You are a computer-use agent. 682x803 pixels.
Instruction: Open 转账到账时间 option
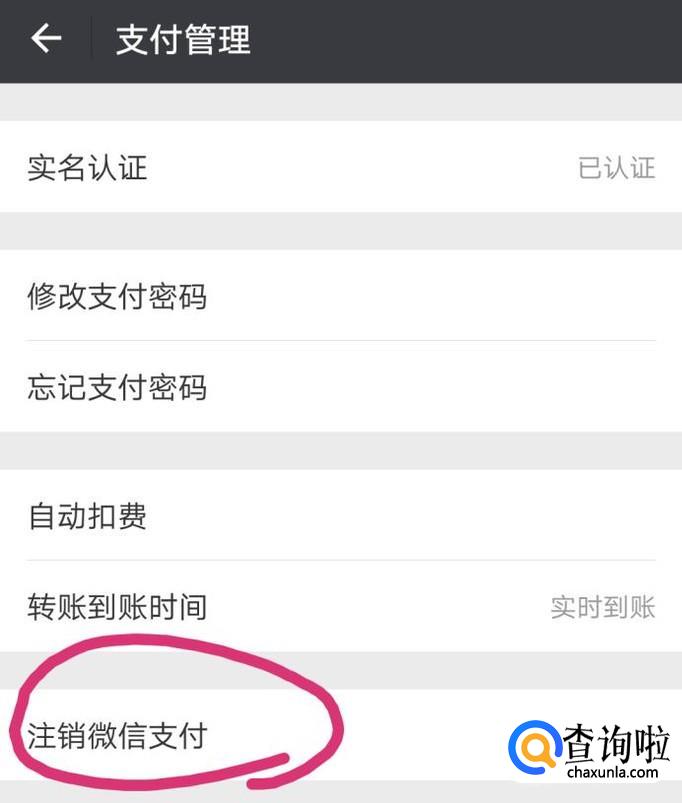coord(341,606)
